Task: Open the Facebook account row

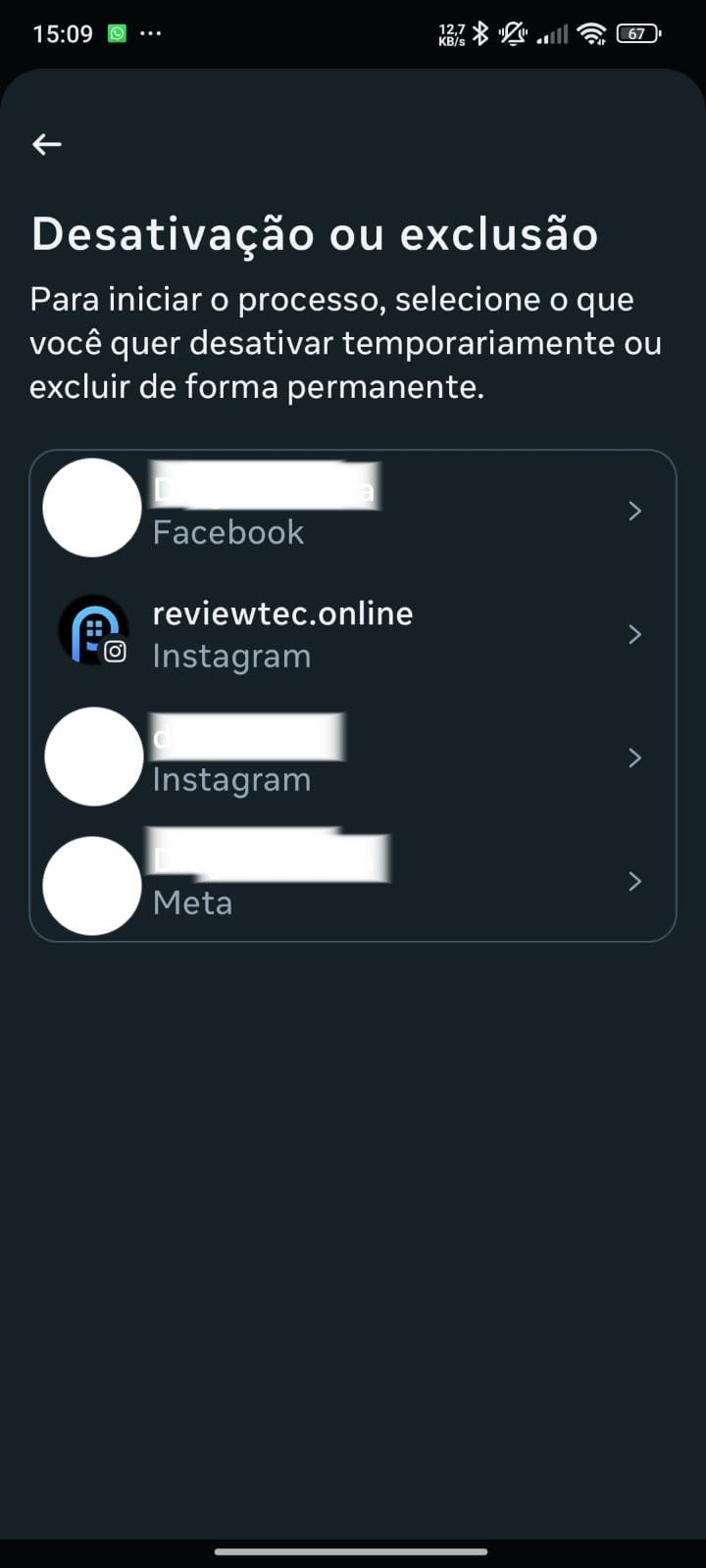Action: [353, 511]
